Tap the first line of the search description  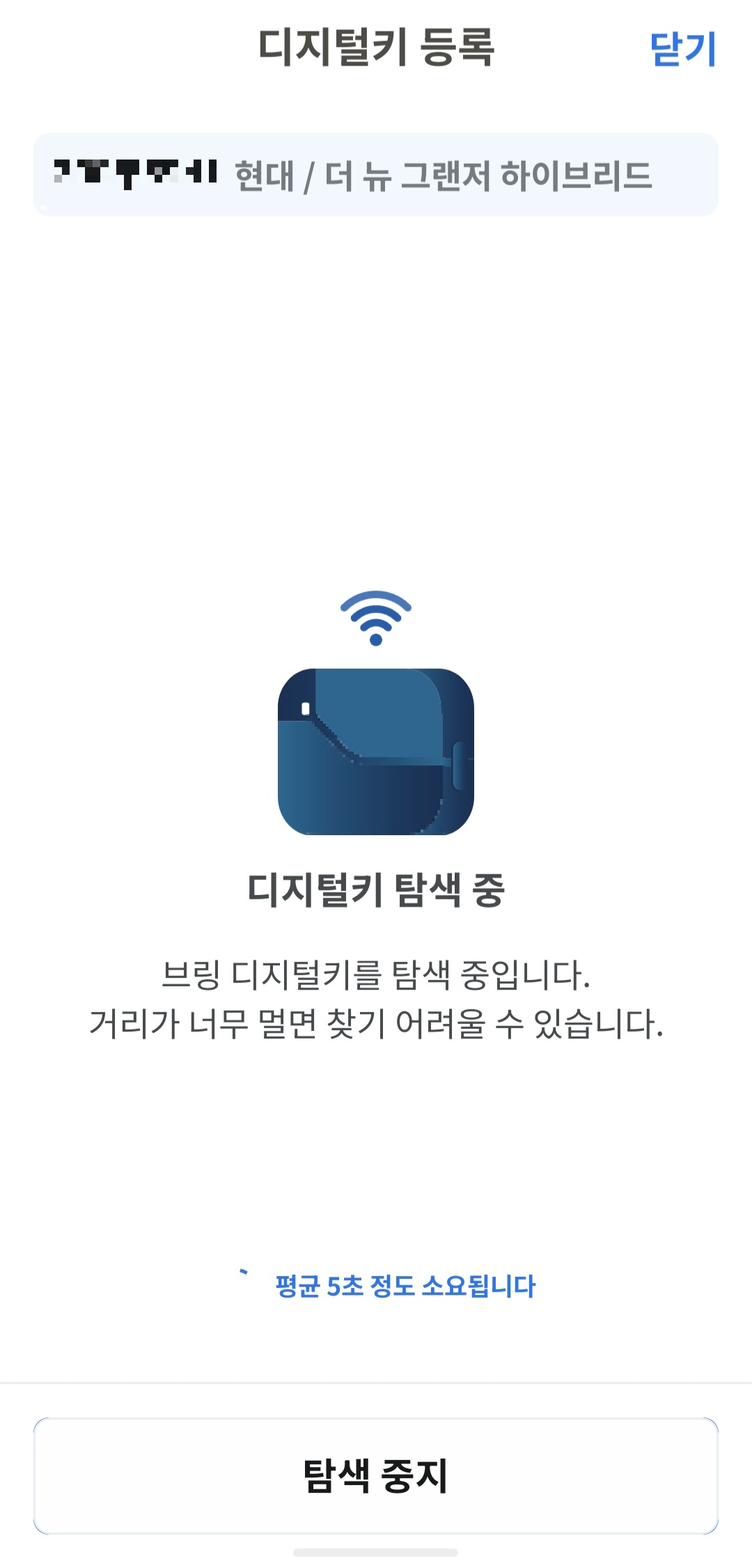(376, 972)
